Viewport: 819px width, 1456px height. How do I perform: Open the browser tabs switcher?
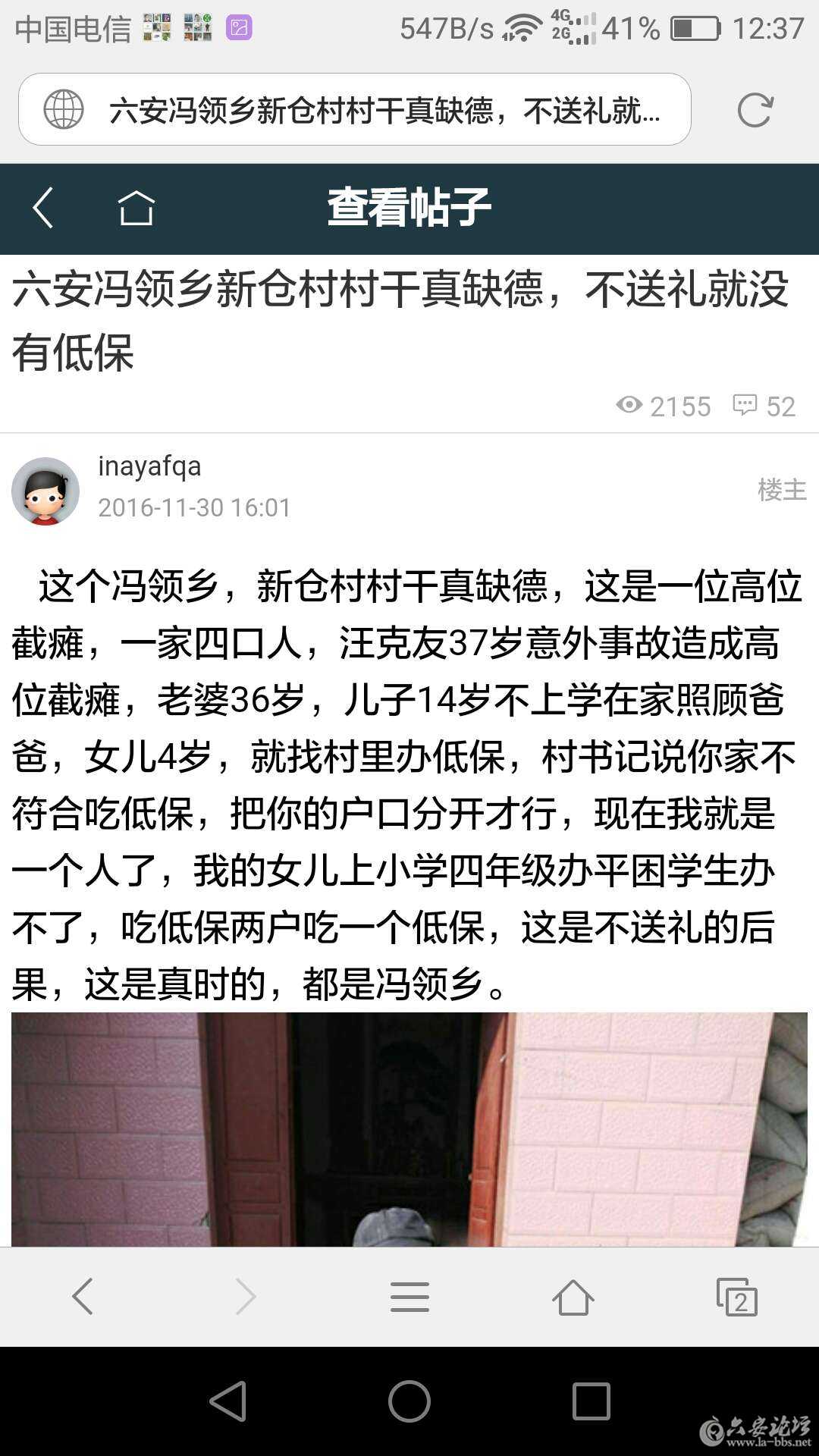click(736, 1296)
